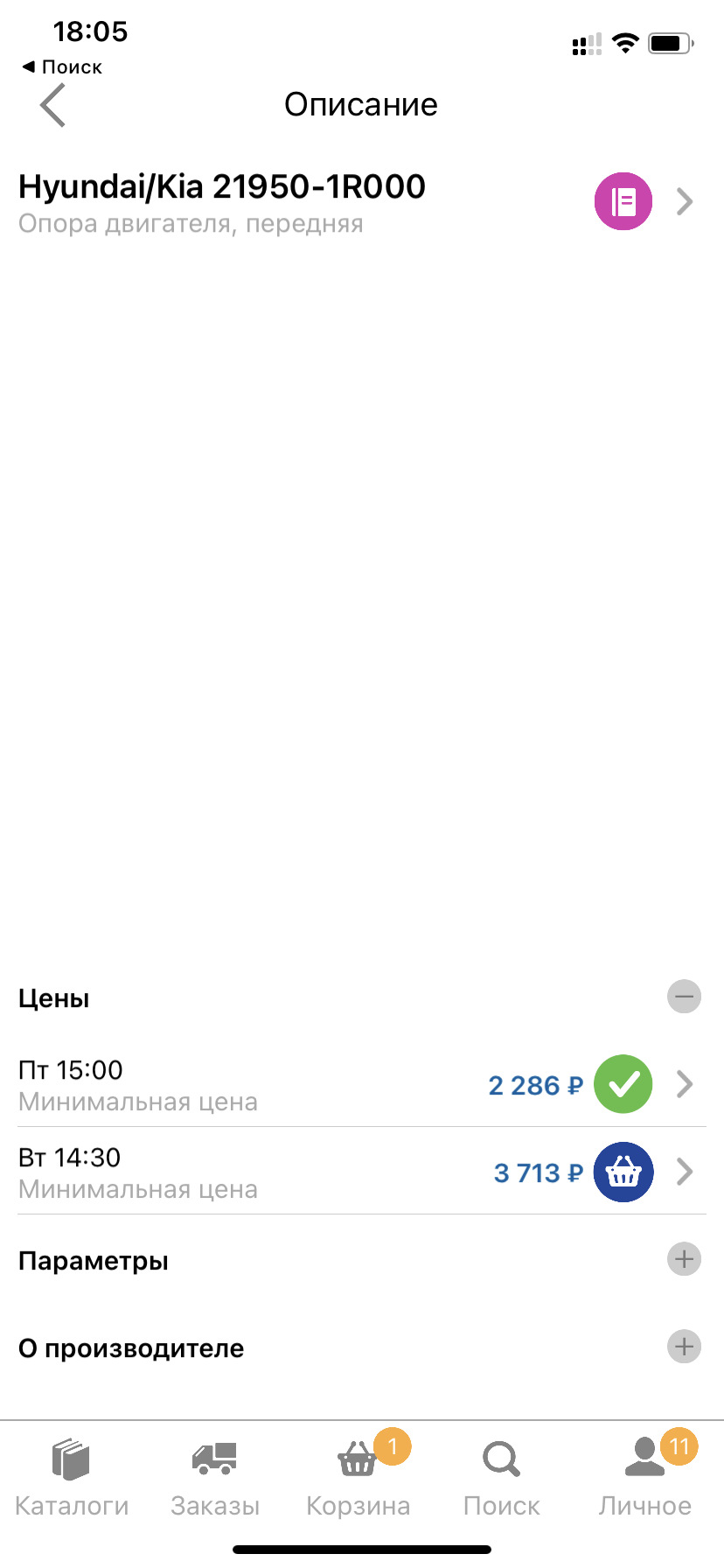Expand the Параметры section
This screenshot has width=724, height=1568.
(684, 1259)
